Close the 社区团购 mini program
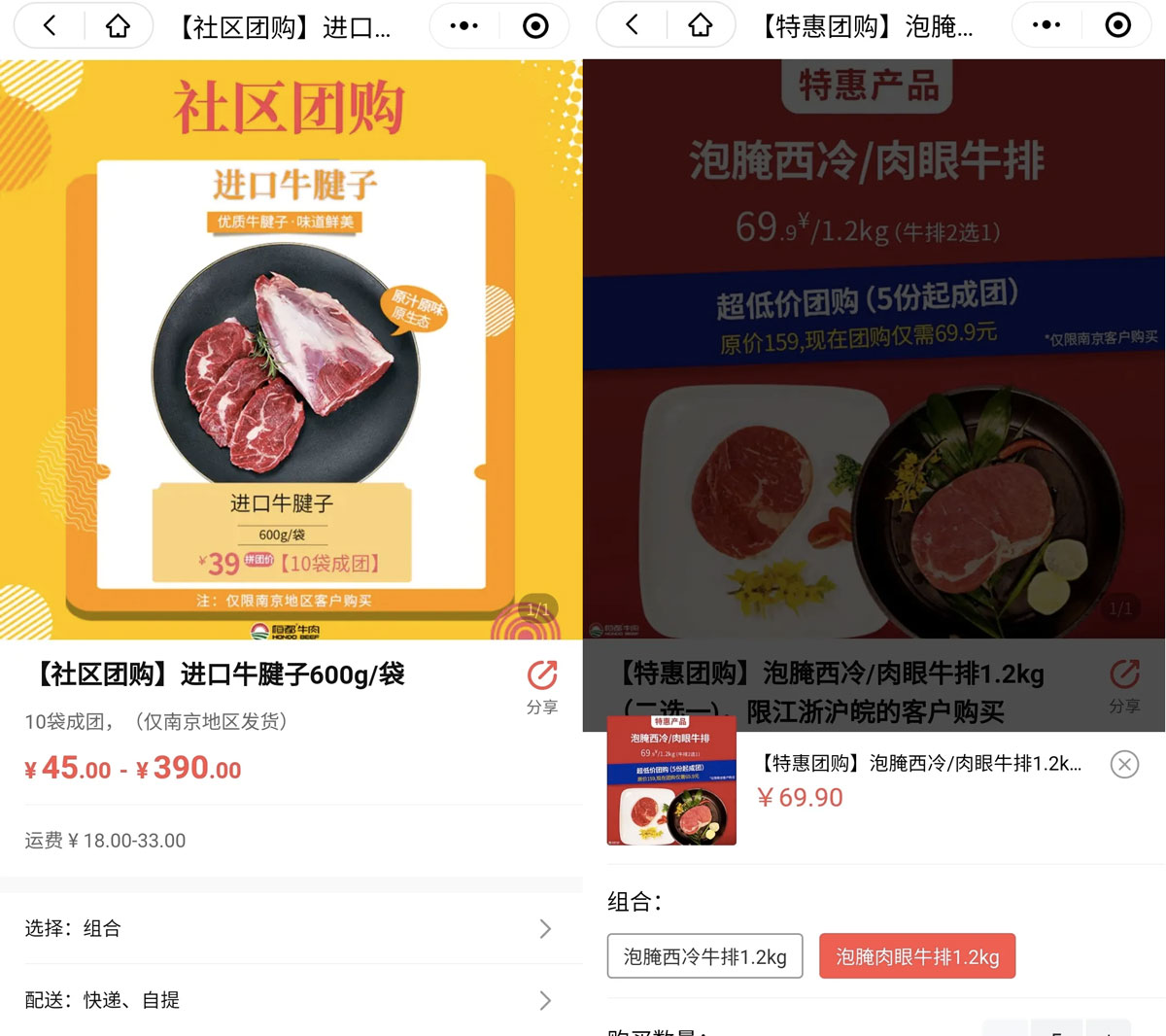Screen dimensions: 1166x1036 [x=535, y=26]
